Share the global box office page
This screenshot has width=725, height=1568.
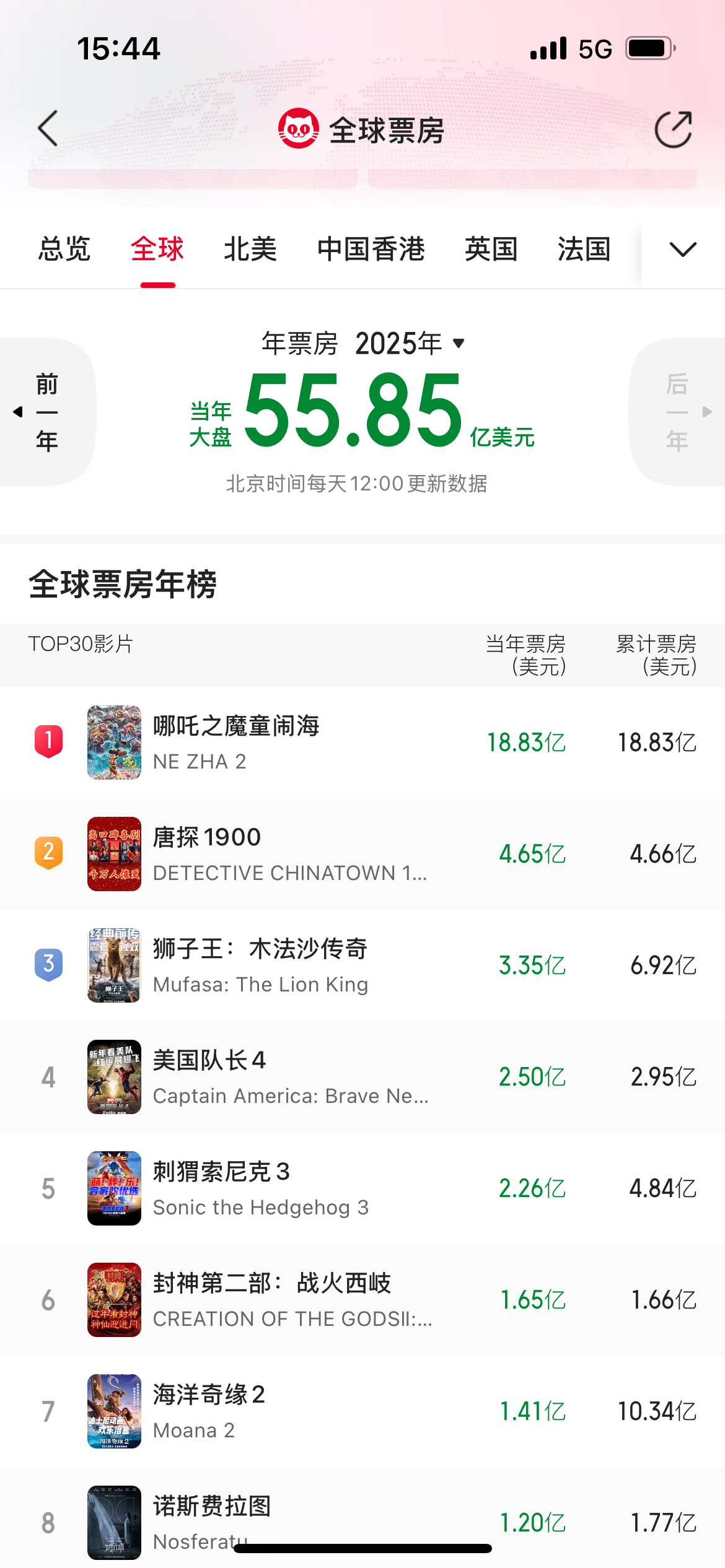(674, 129)
